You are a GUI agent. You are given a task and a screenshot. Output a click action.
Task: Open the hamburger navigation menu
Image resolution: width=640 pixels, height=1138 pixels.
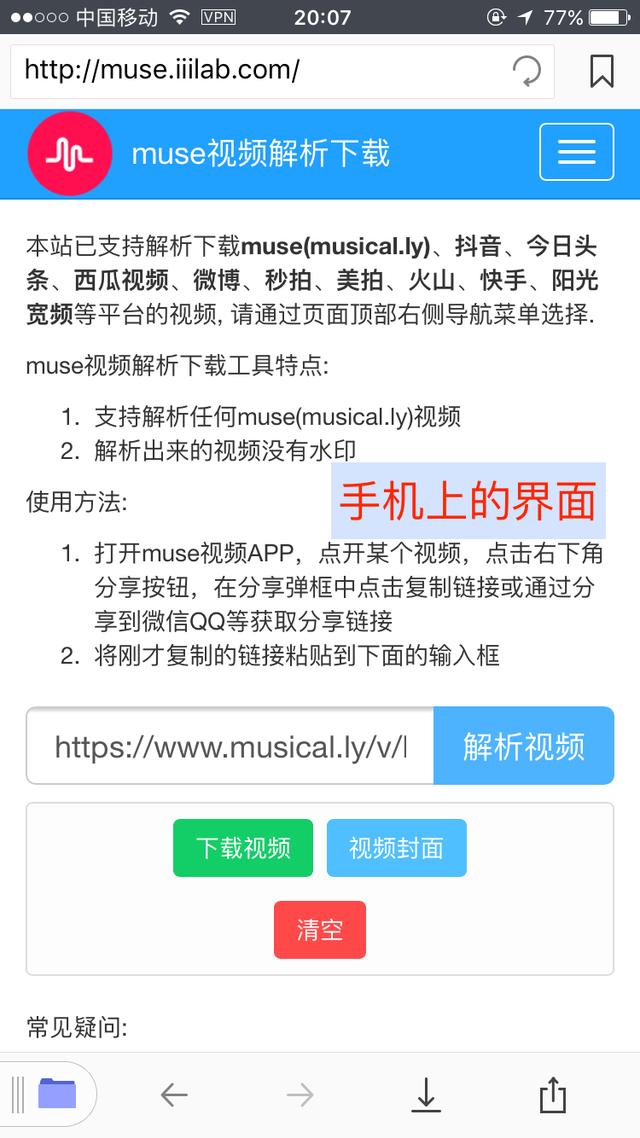point(576,152)
